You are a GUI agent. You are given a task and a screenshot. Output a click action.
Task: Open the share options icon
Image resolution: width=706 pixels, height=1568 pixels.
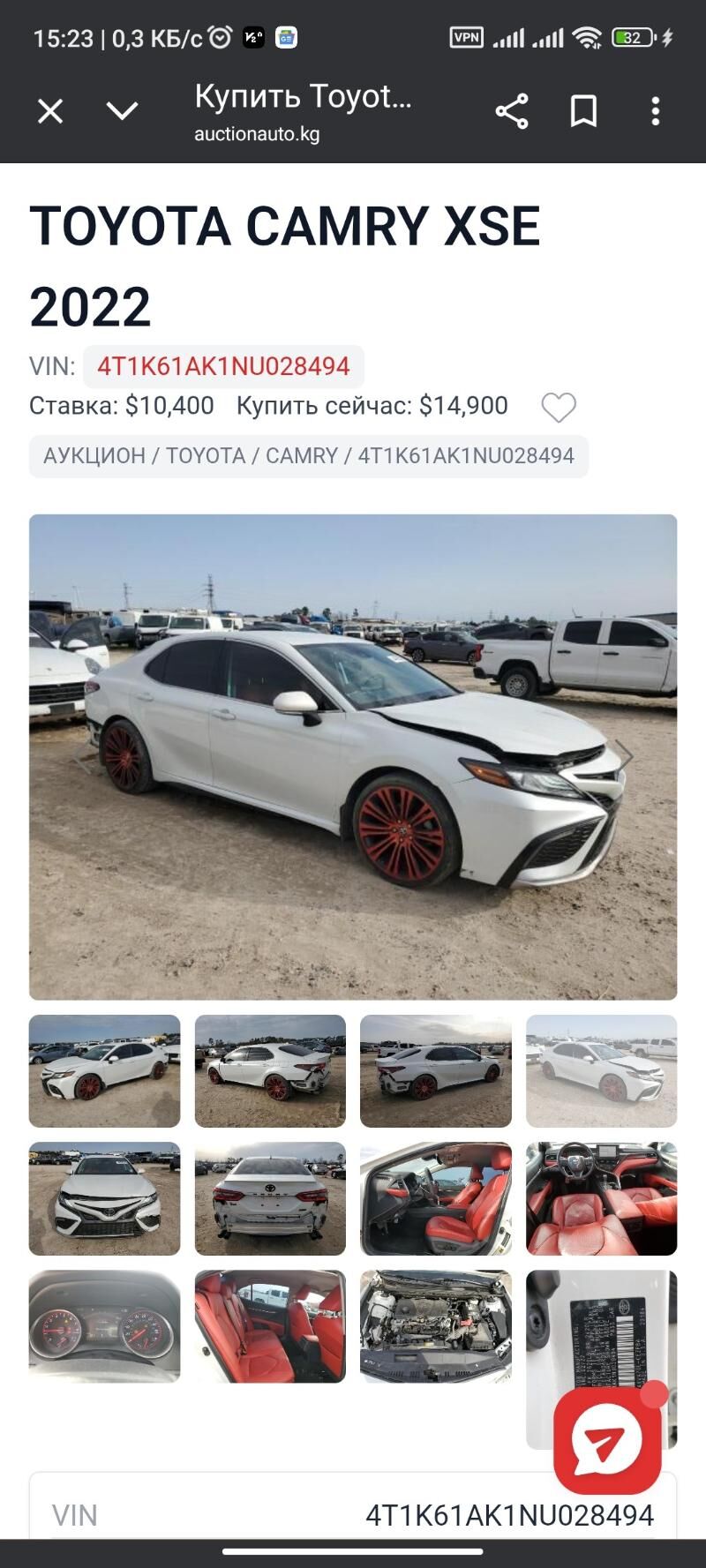pos(512,109)
